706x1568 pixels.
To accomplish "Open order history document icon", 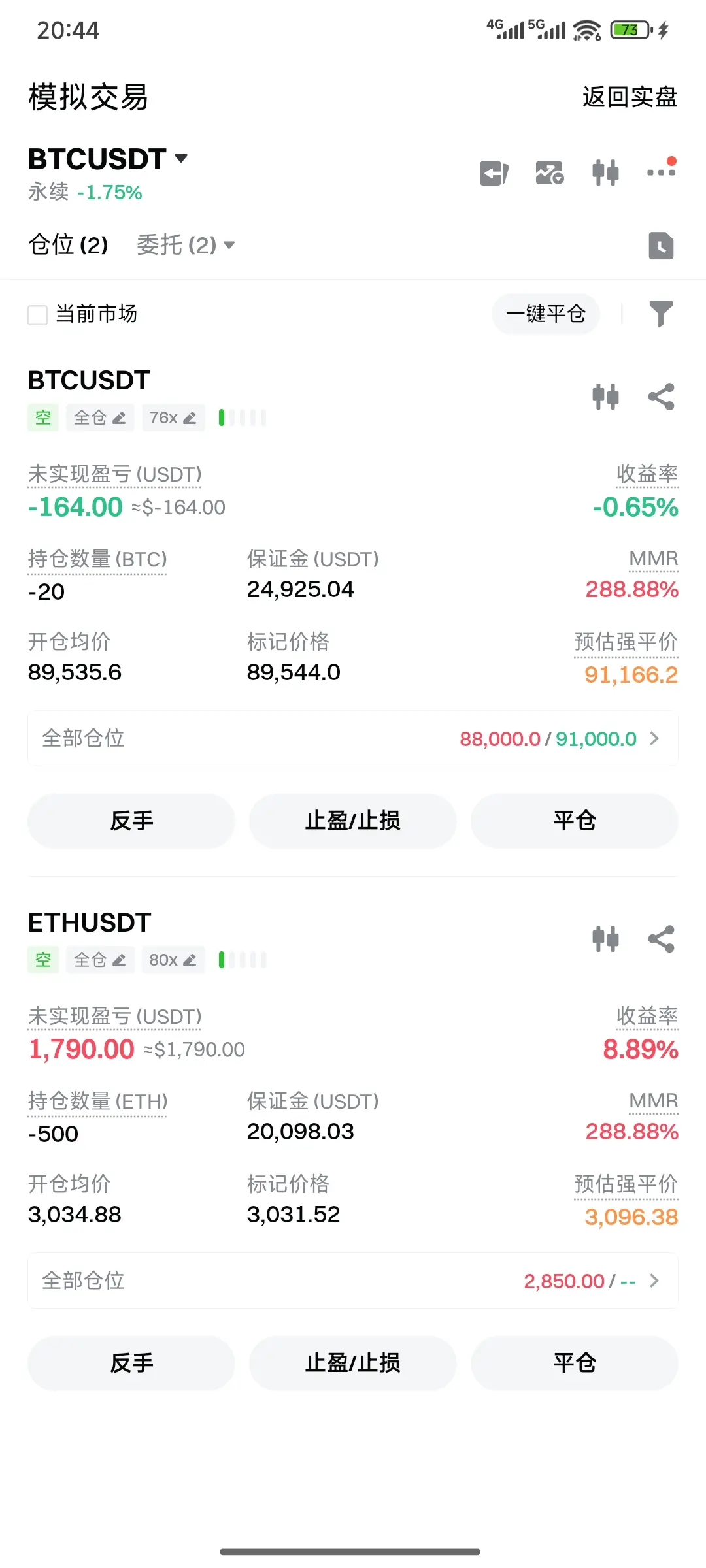I will point(661,246).
